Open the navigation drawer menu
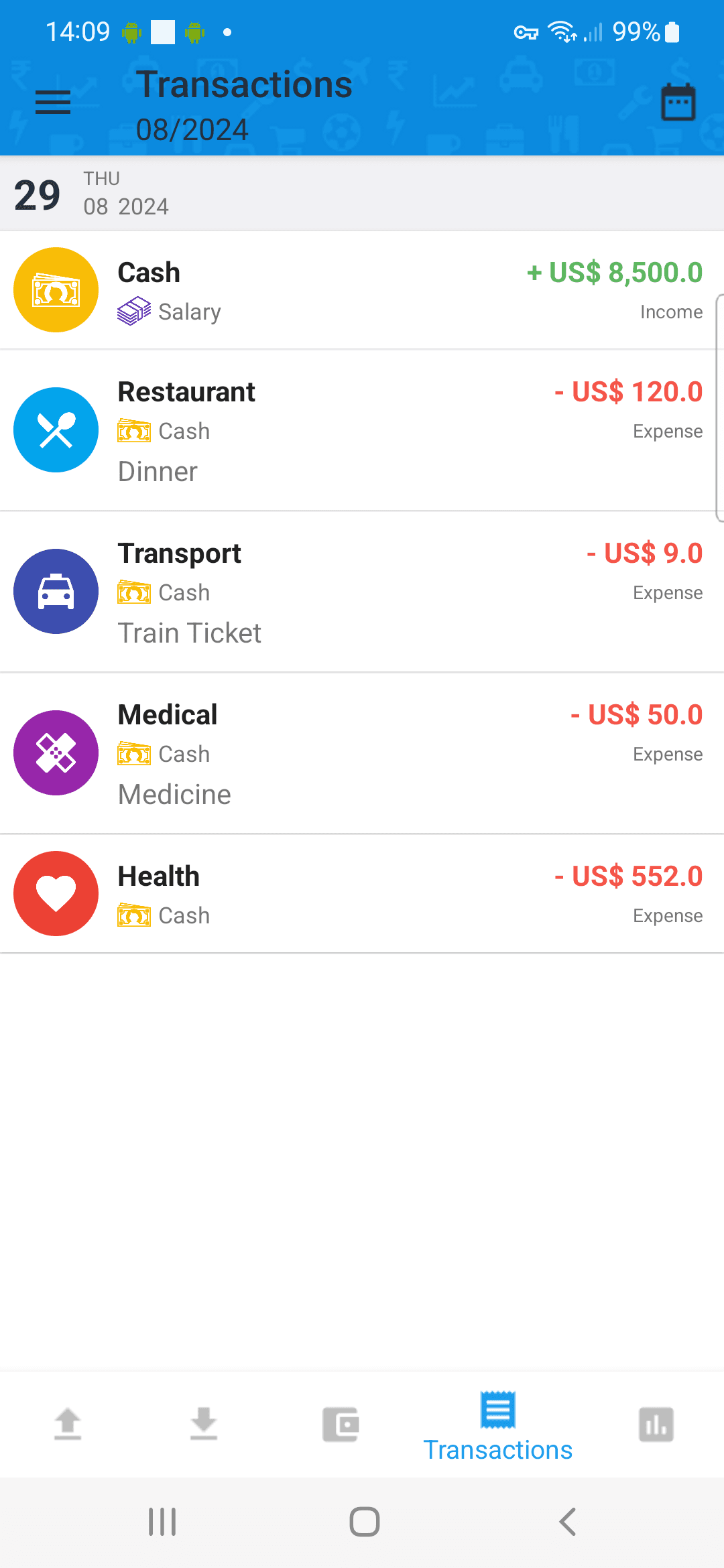Viewport: 724px width, 1568px height. [x=52, y=102]
